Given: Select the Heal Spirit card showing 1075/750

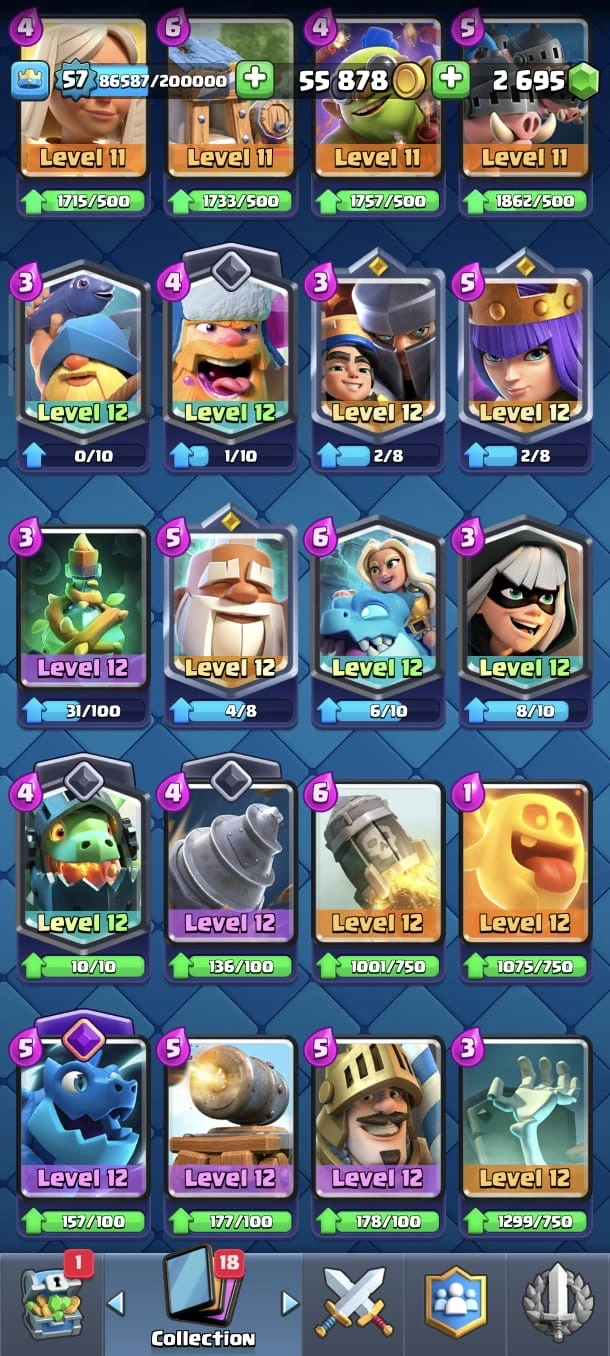Looking at the screenshot, I should click(526, 870).
